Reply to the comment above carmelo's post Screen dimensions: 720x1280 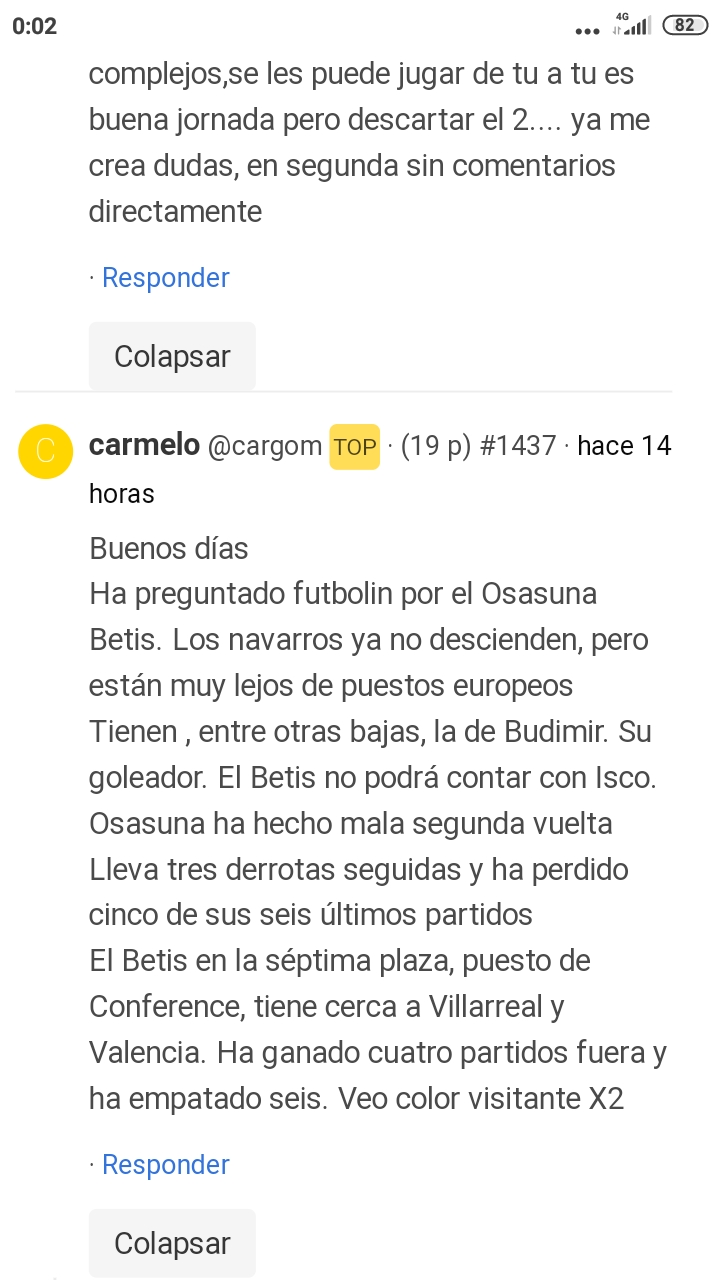[166, 277]
